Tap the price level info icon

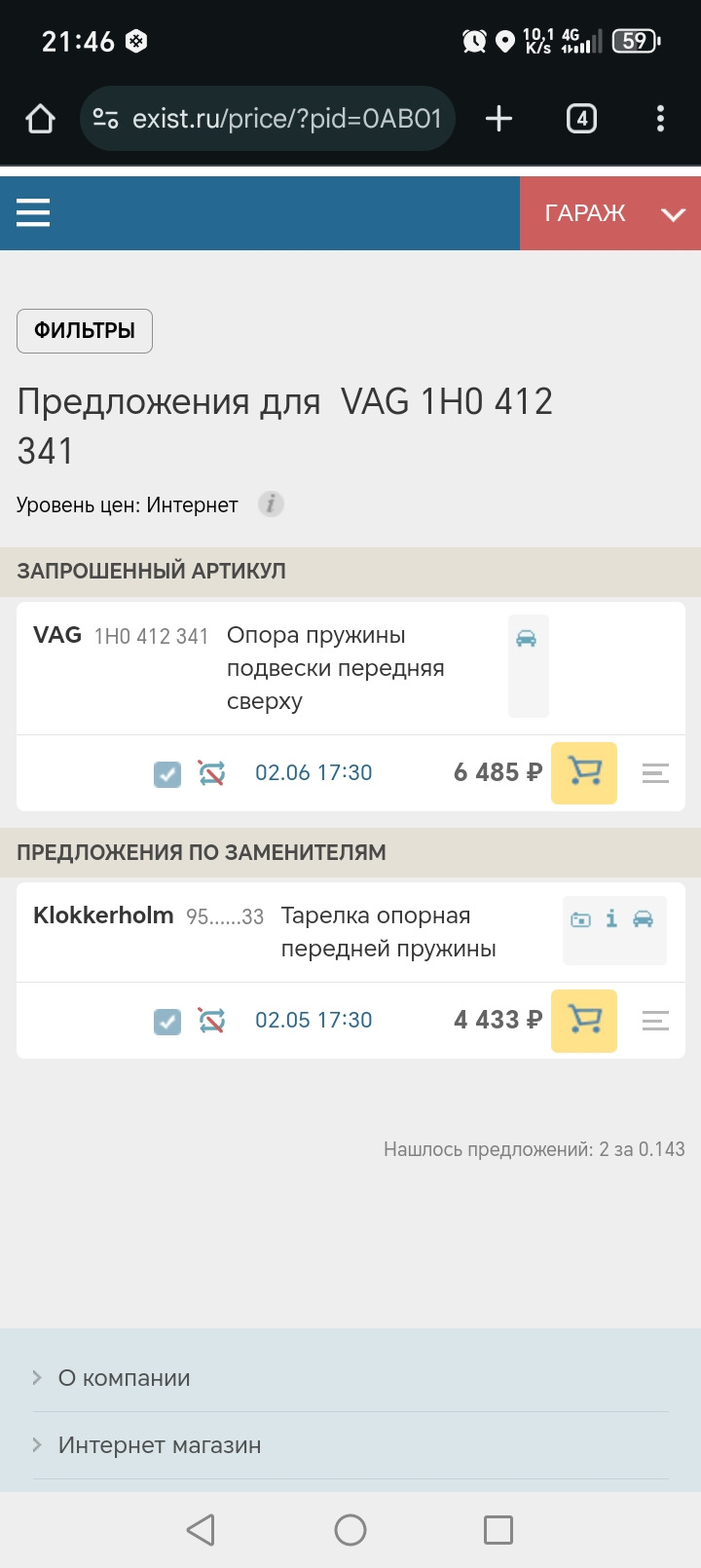271,504
